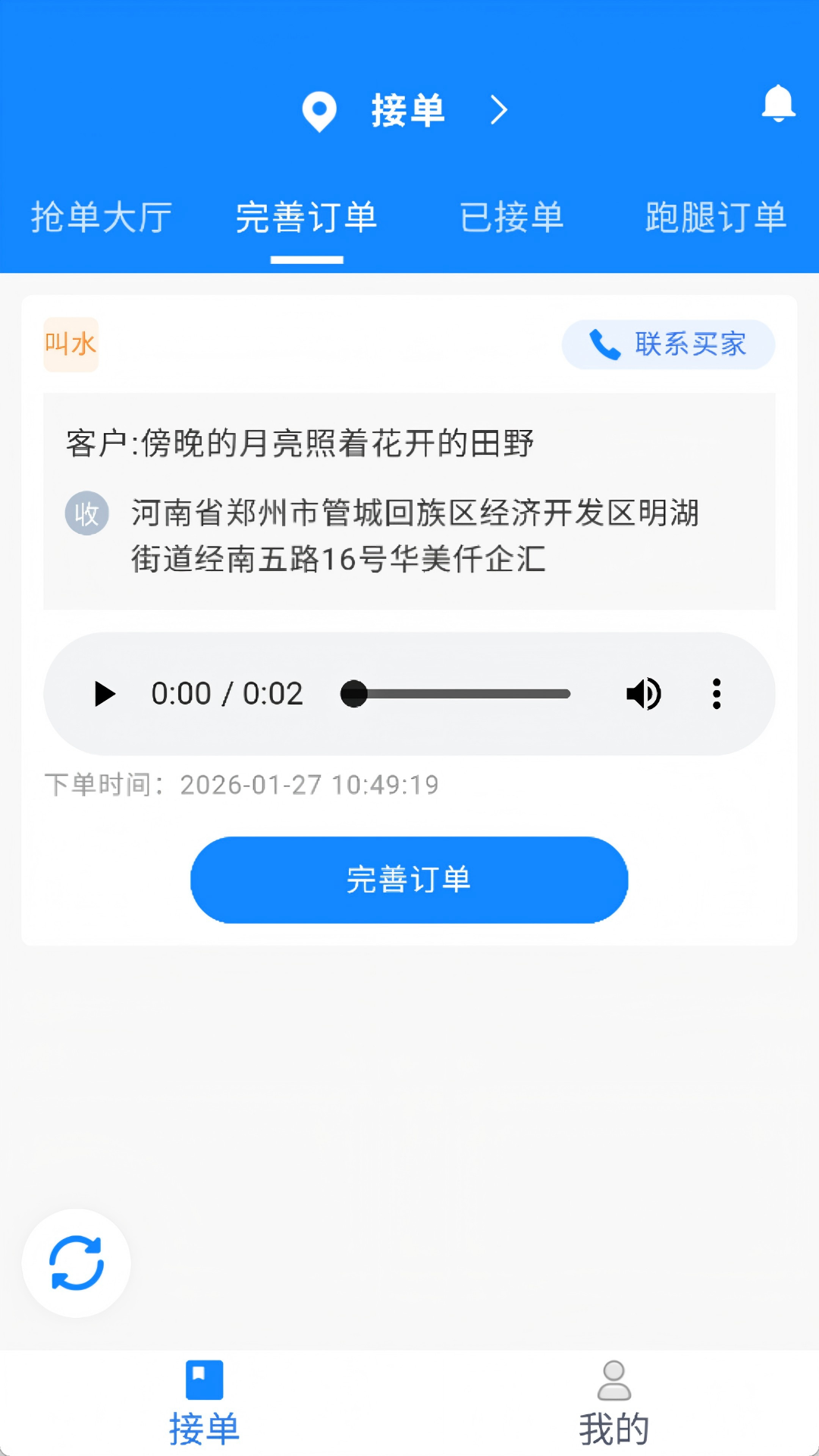Mute the audio with the volume icon
Screen dimensions: 819x1456
pyautogui.click(x=643, y=693)
